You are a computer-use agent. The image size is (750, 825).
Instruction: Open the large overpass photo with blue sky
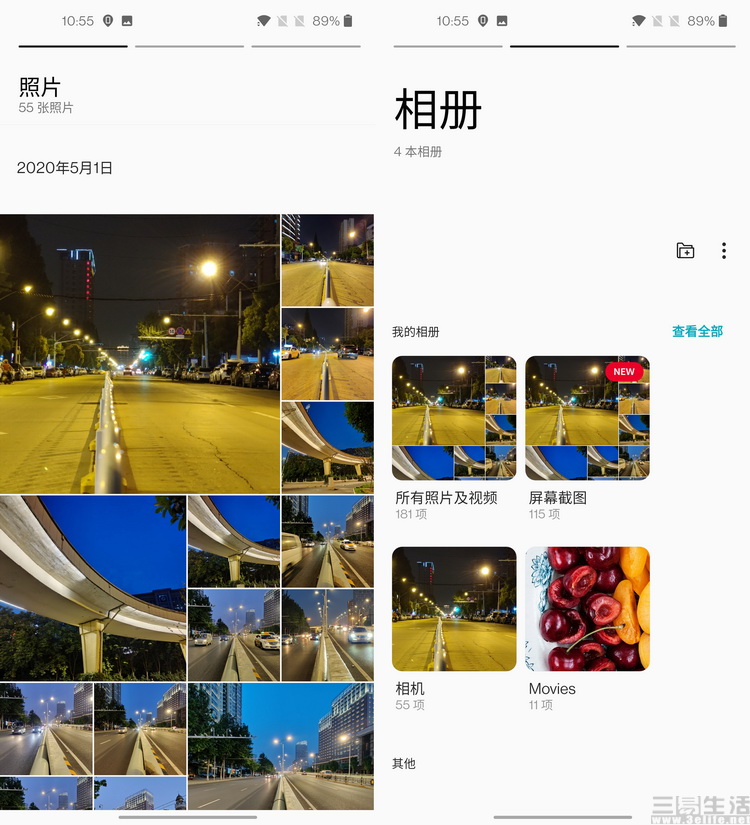92,587
